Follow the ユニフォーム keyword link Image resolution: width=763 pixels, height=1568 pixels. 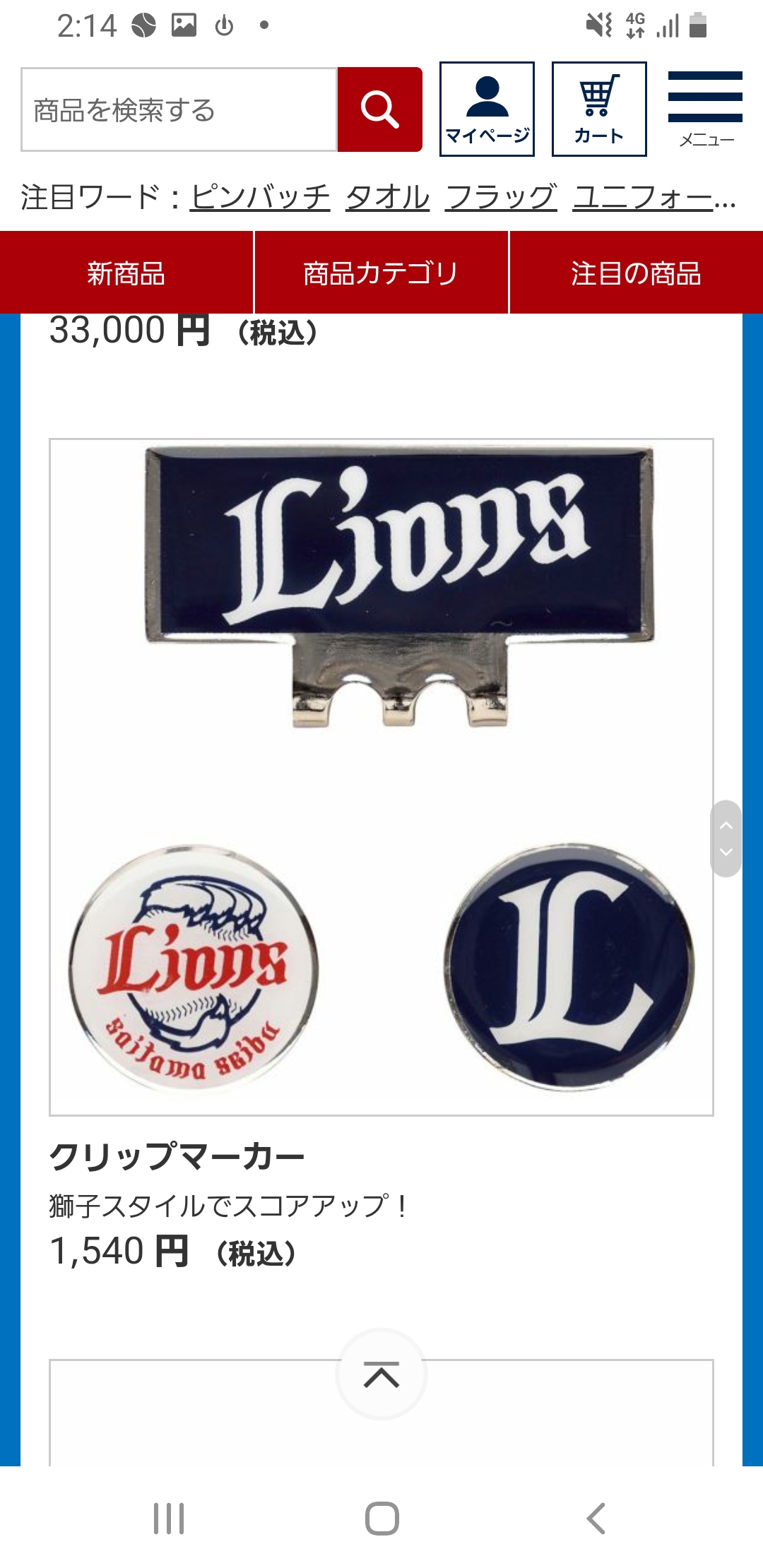pyautogui.click(x=655, y=197)
